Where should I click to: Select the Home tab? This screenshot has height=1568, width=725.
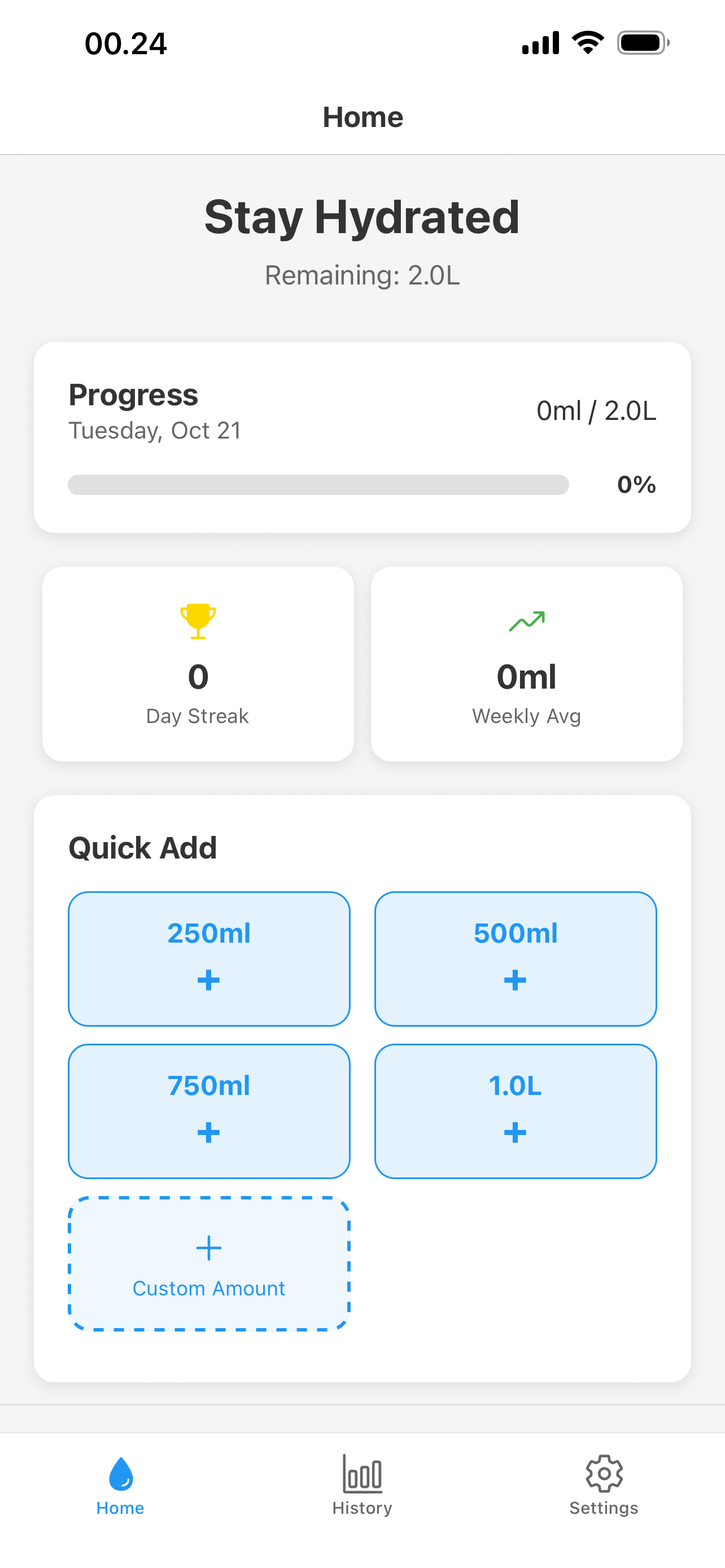(x=120, y=1485)
